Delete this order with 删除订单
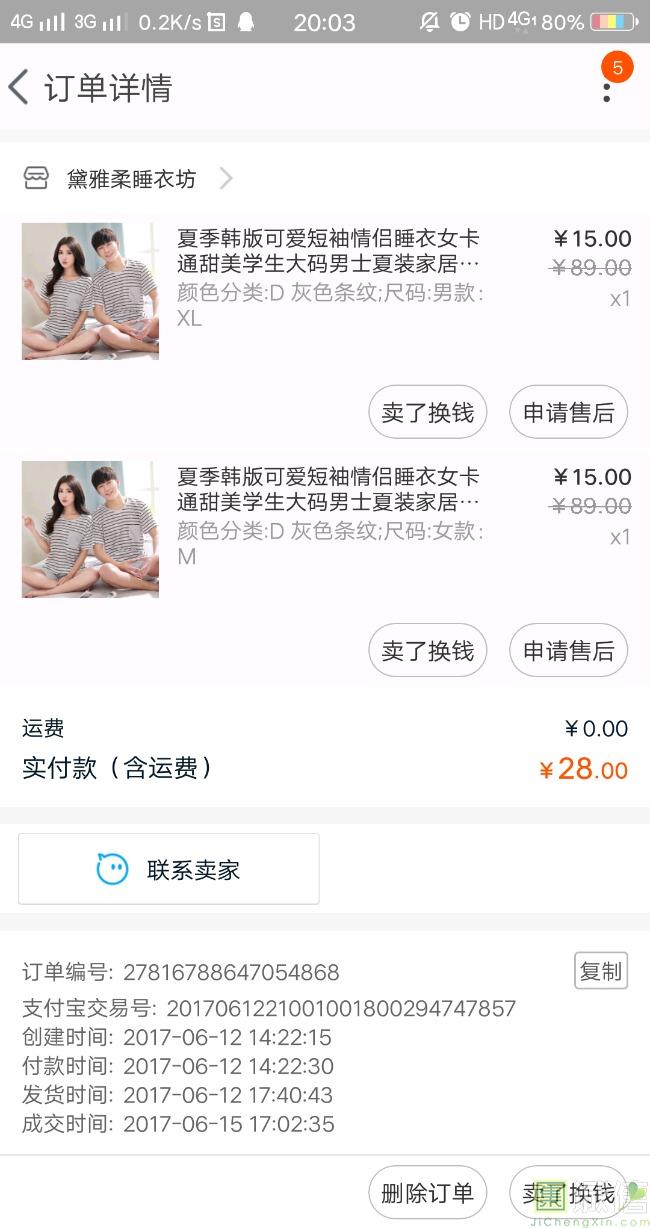This screenshot has height=1228, width=650. pos(428,1192)
